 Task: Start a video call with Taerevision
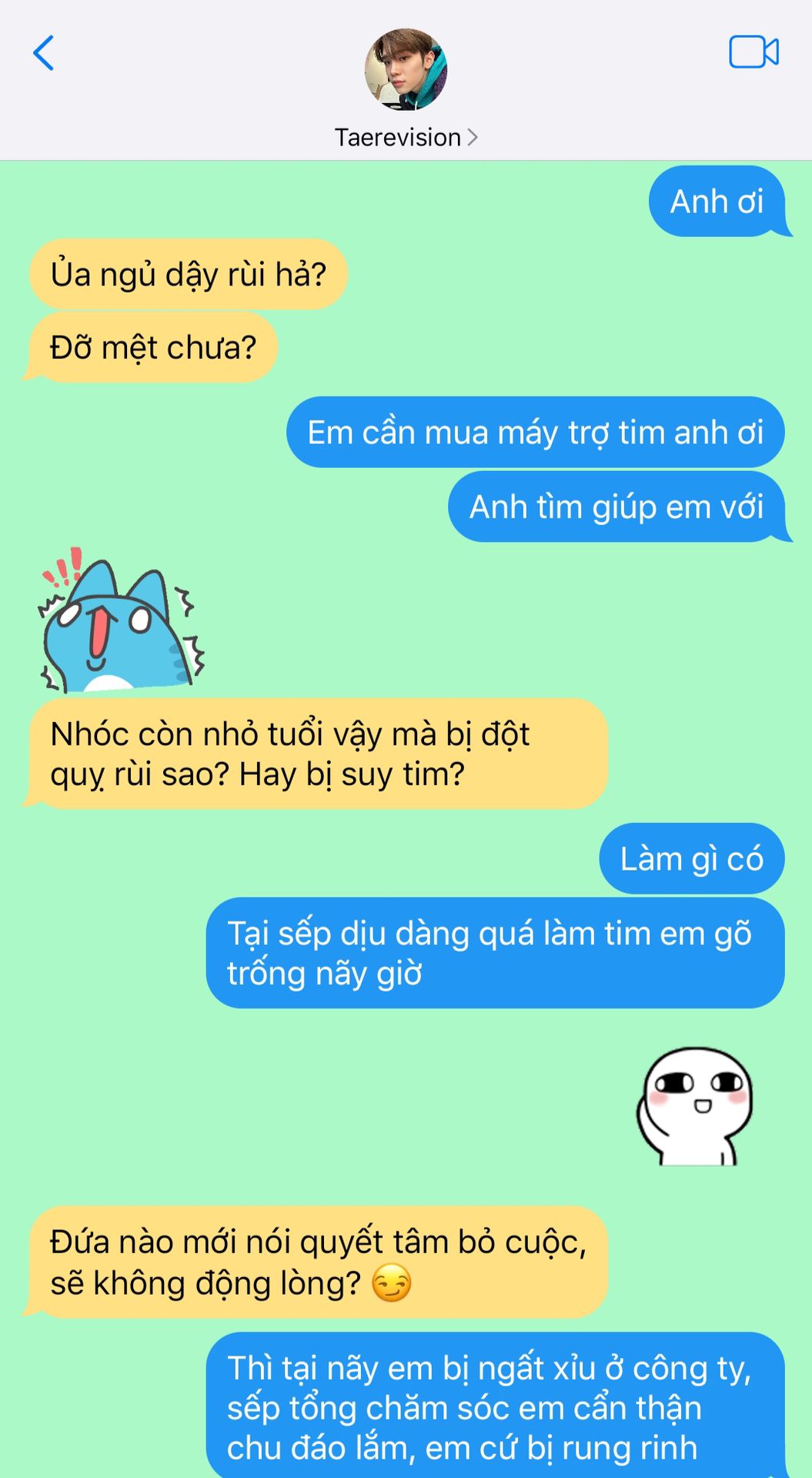pos(754,52)
